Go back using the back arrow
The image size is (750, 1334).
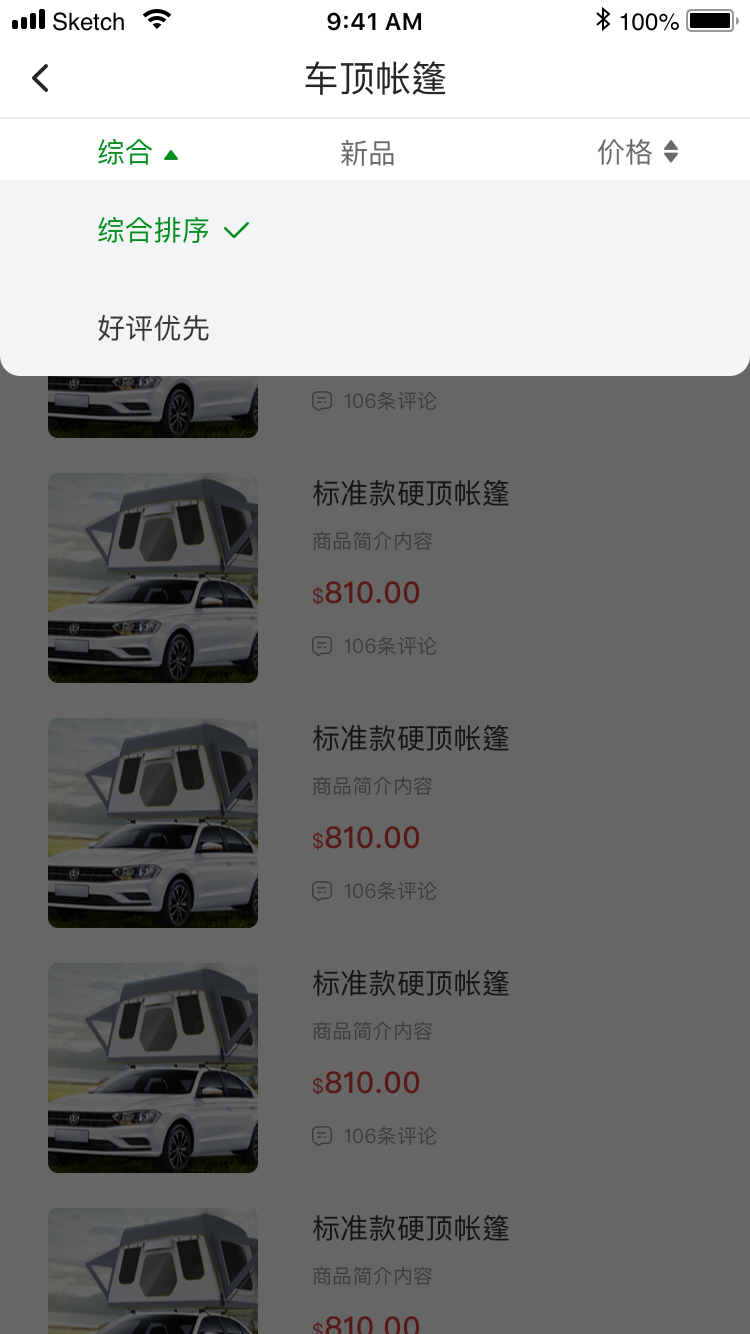point(40,78)
